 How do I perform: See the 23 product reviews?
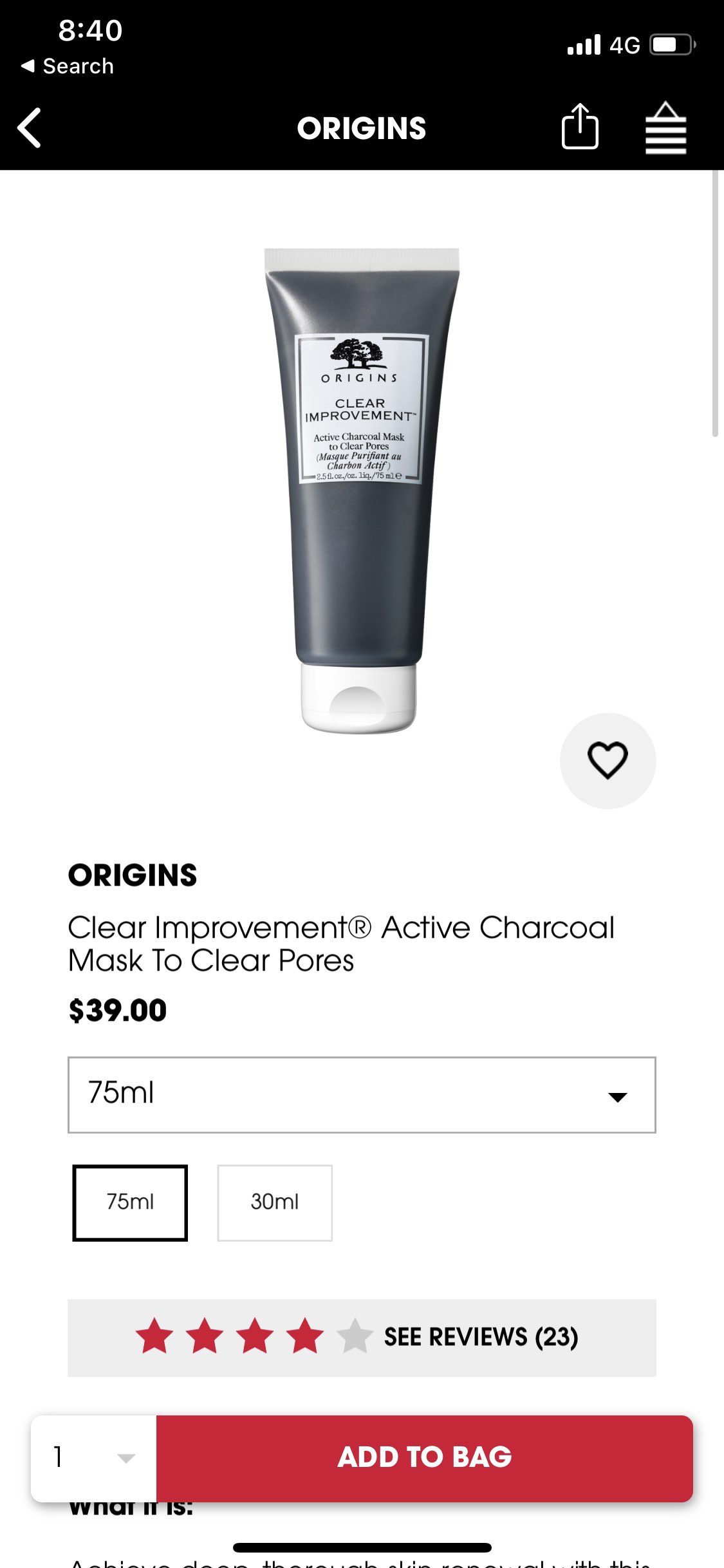[480, 1337]
